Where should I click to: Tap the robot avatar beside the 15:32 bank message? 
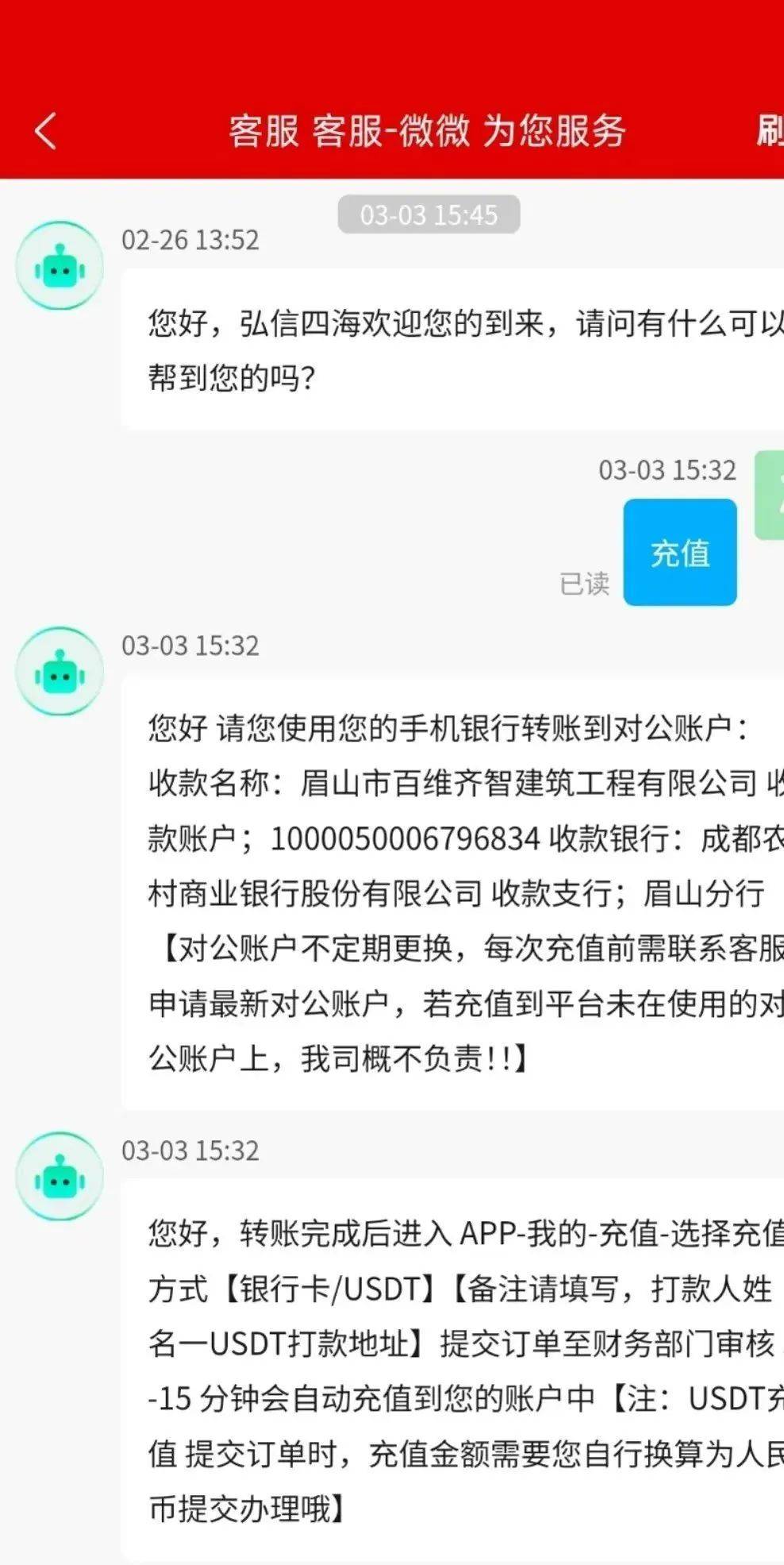coord(59,670)
